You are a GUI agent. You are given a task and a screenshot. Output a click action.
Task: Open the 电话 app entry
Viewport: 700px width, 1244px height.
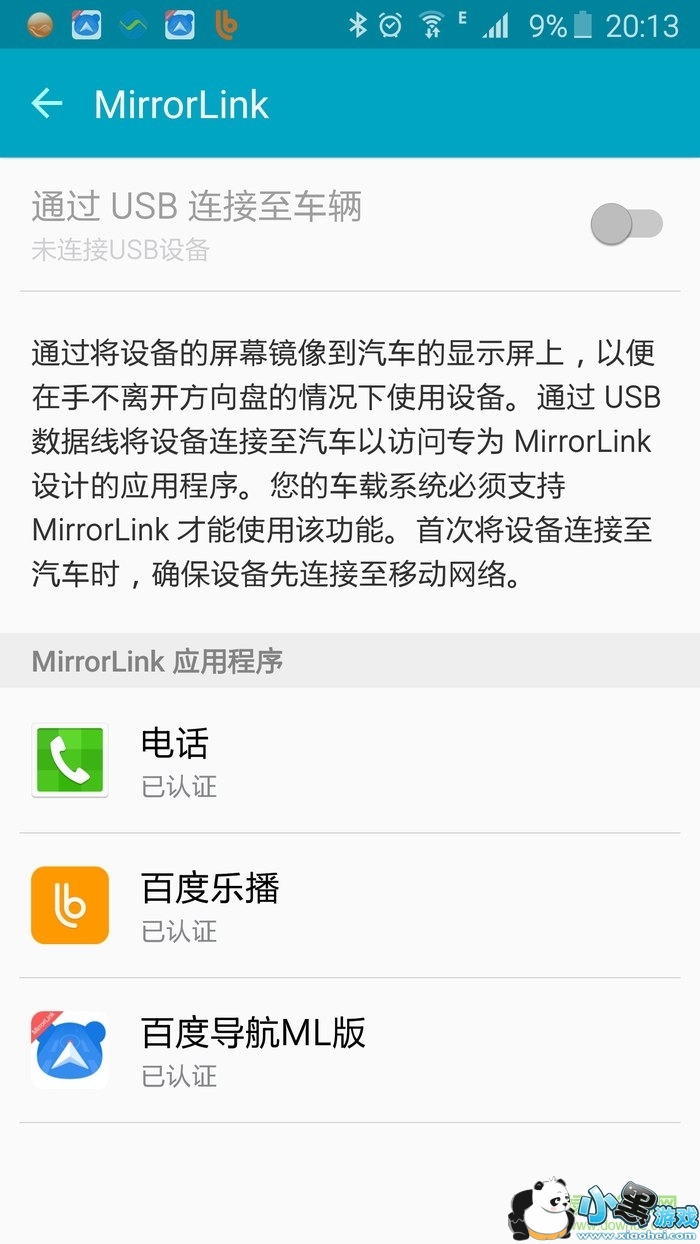(x=350, y=761)
